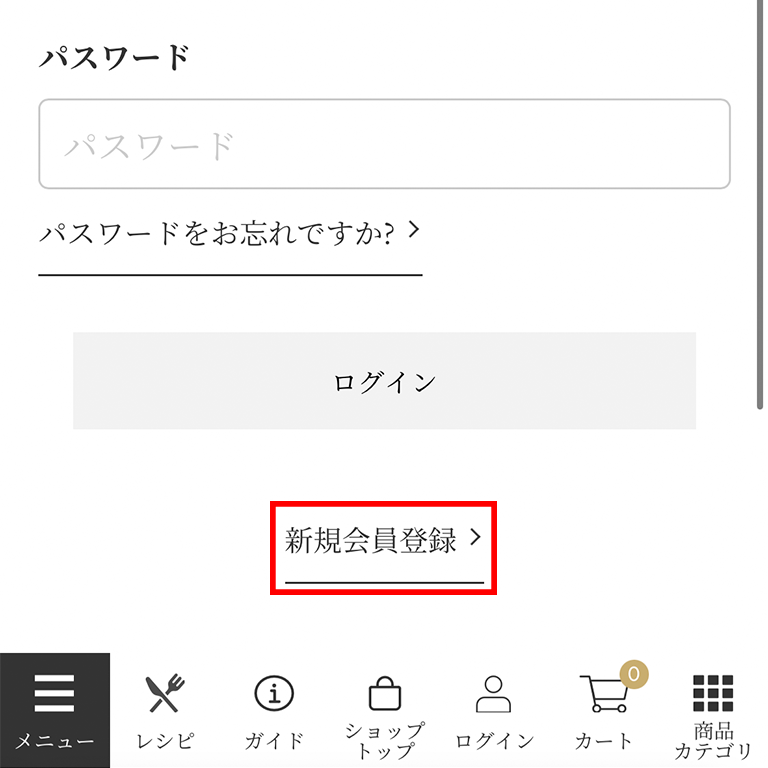Screen dimensions: 768x768
Task: Switch to the レシピ tab
Action: [x=165, y=710]
